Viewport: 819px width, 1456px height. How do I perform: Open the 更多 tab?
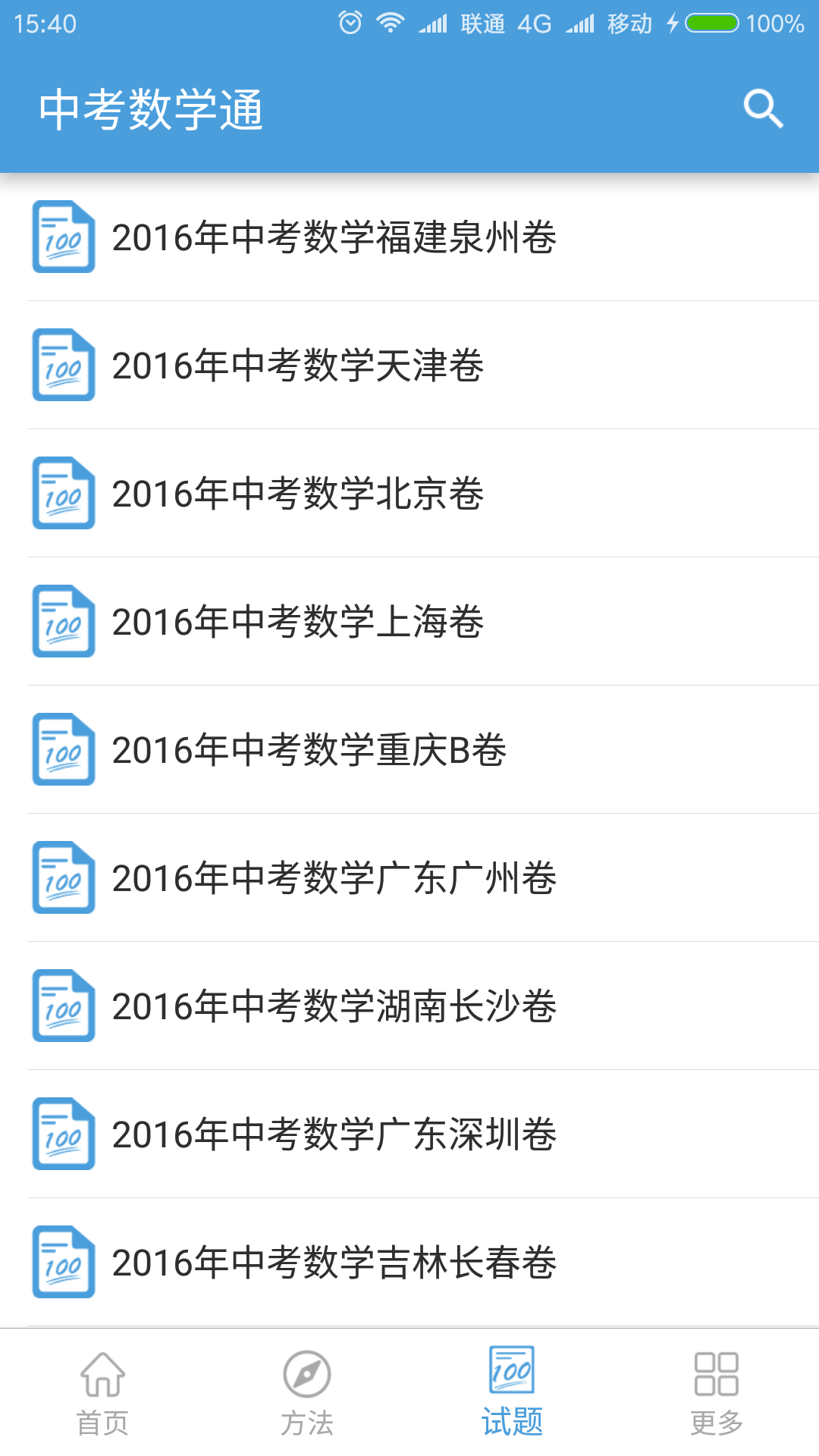click(717, 1392)
